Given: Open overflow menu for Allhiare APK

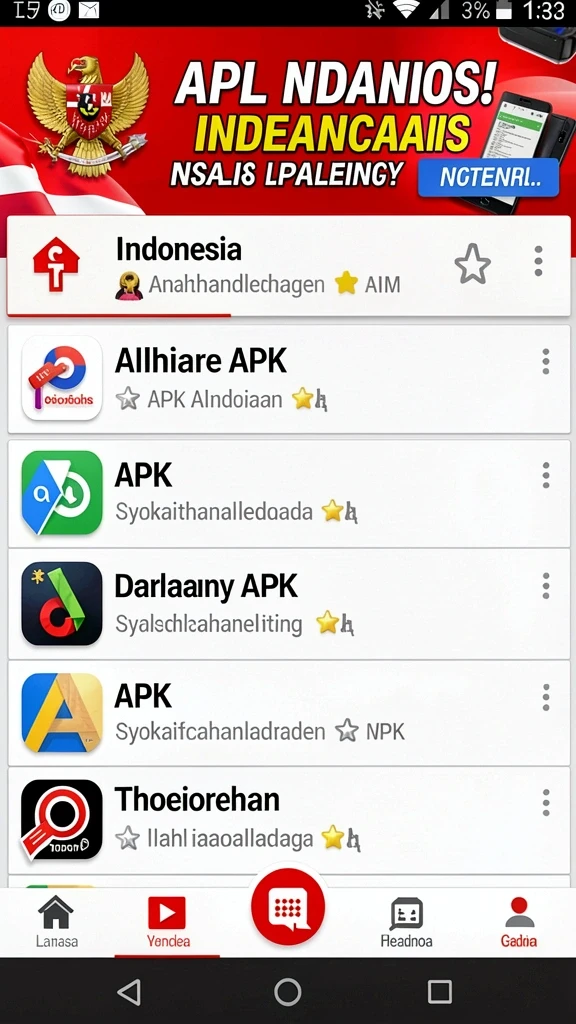Looking at the screenshot, I should (546, 361).
